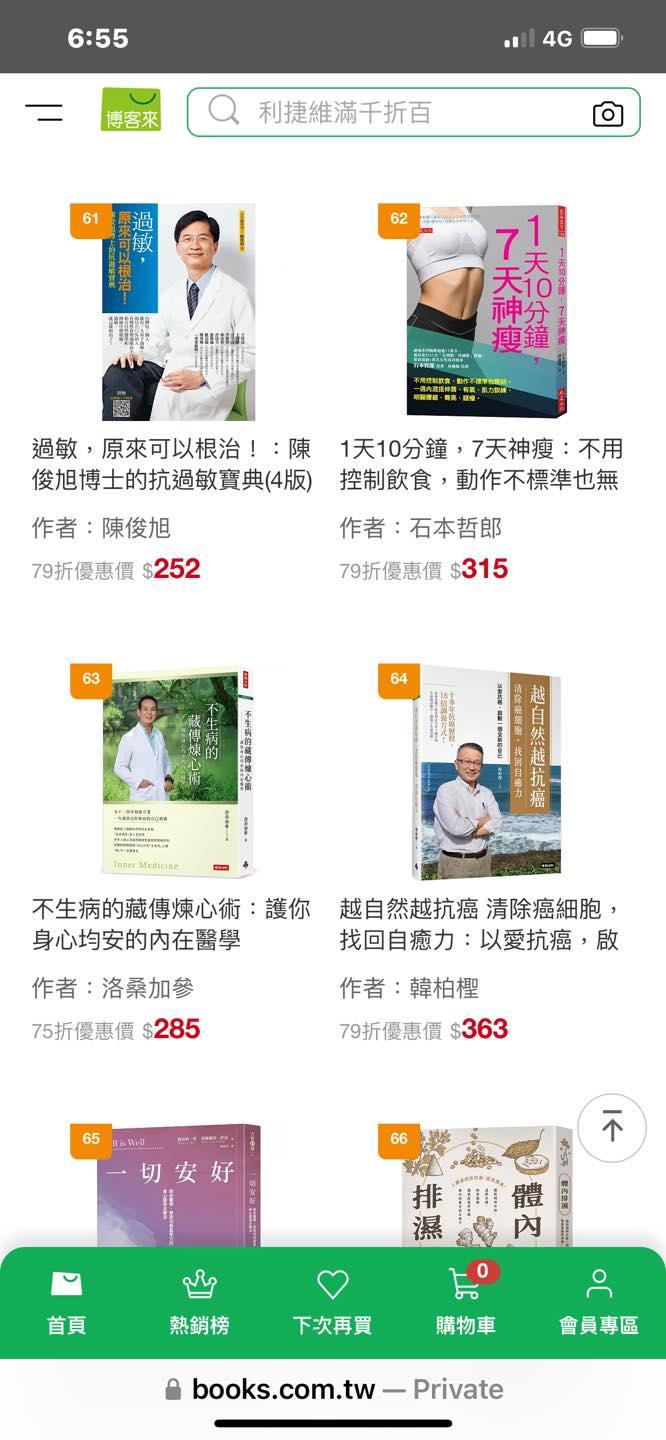Go to the 會員專區 tab
This screenshot has width=666, height=1440.
coord(598,1302)
